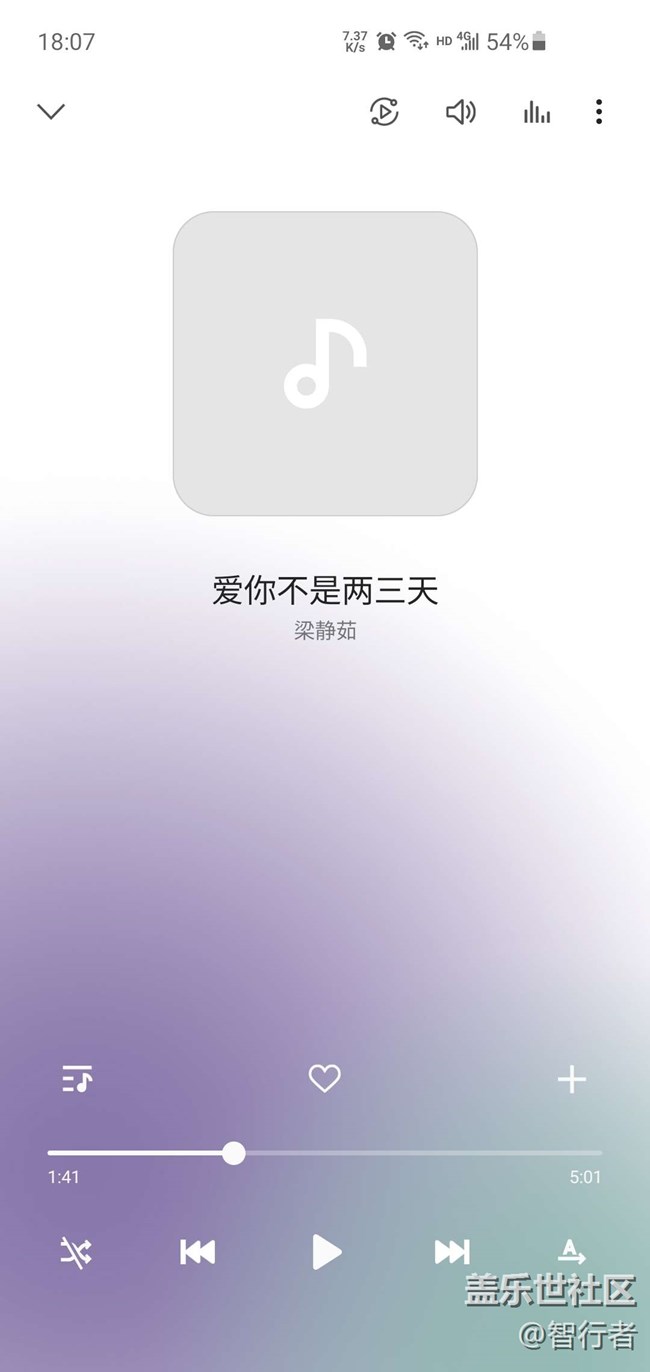
Task: Favorite the song with the heart
Action: click(324, 1078)
